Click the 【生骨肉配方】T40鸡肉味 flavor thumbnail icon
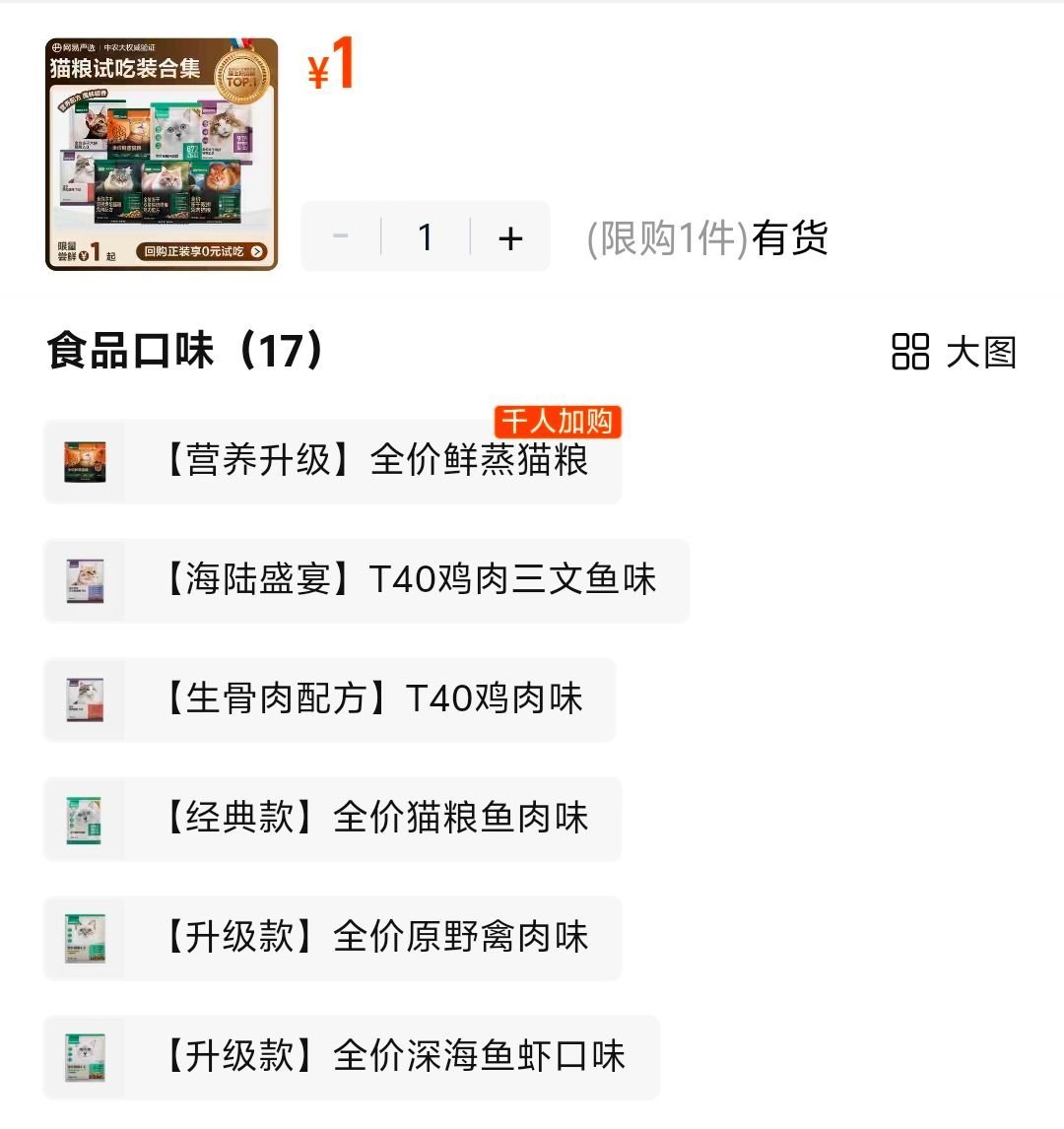1064x1129 pixels. (x=84, y=700)
